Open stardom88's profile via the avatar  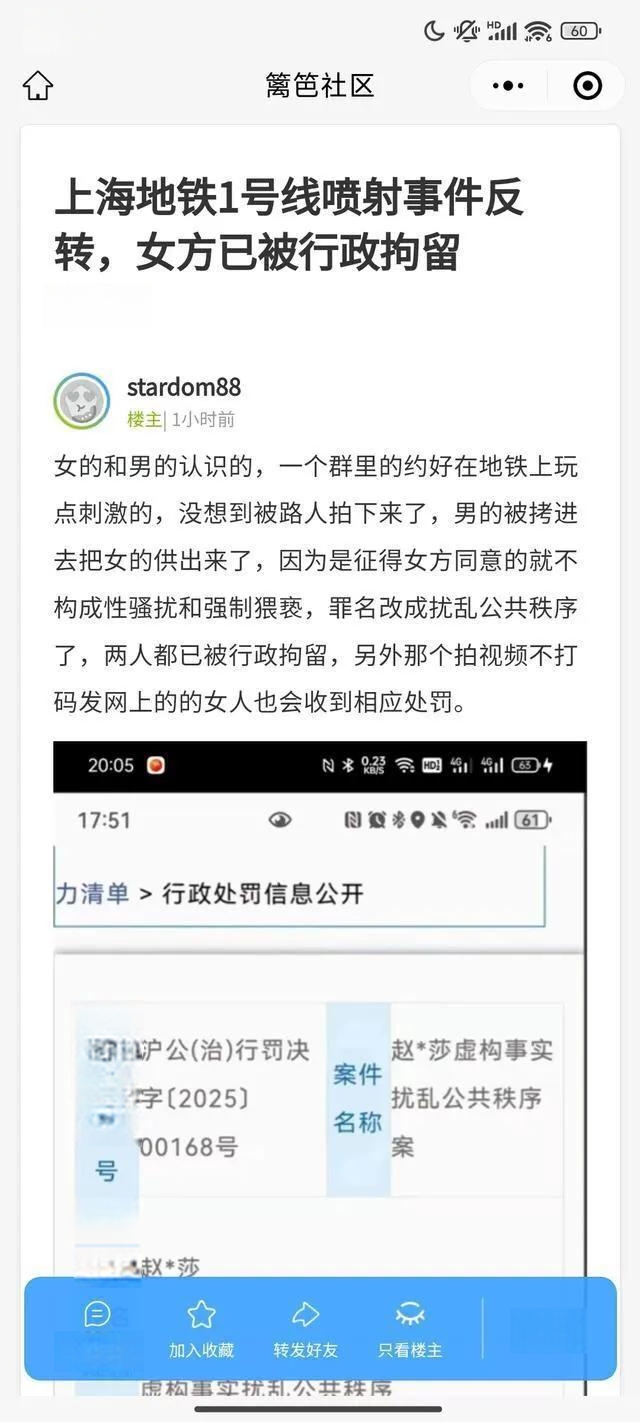click(x=81, y=401)
